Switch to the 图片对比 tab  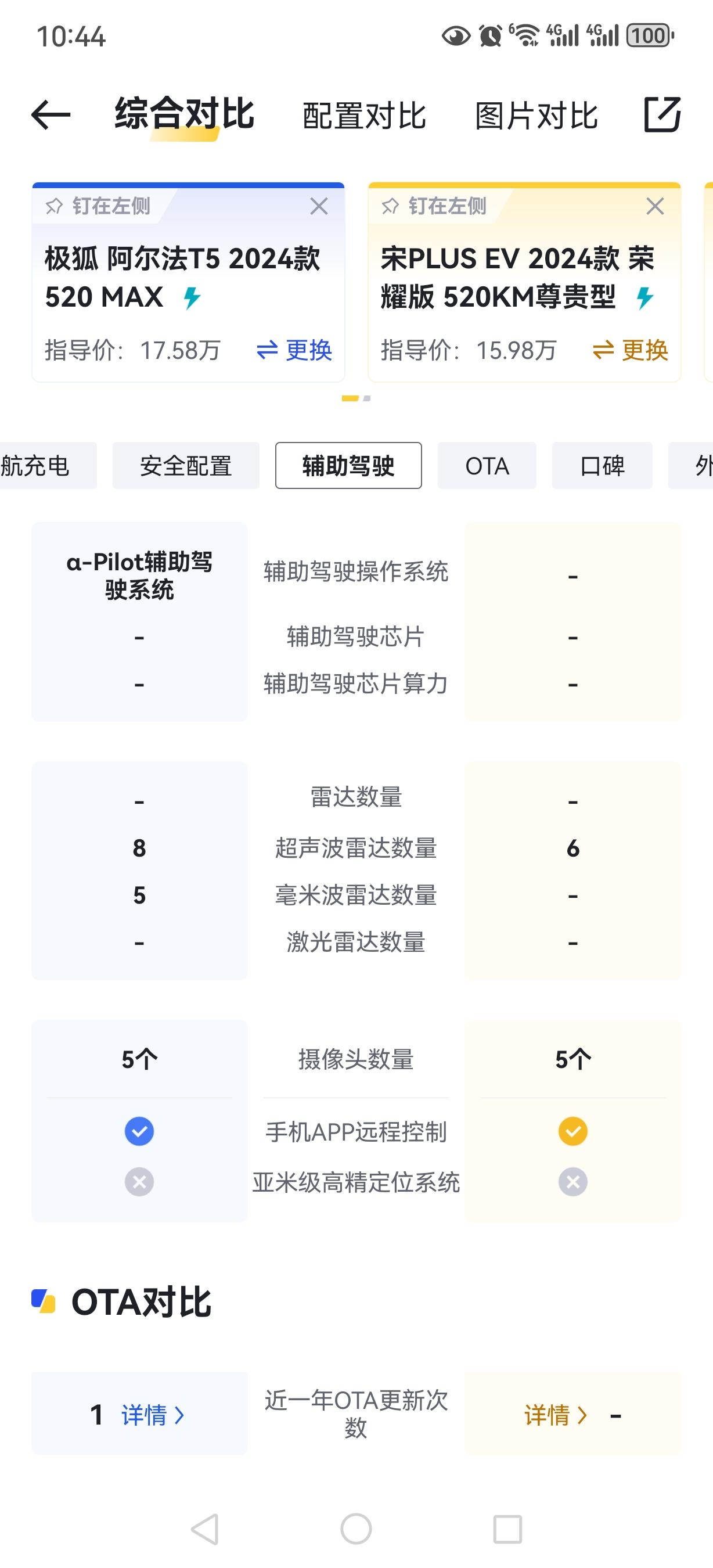pos(536,116)
